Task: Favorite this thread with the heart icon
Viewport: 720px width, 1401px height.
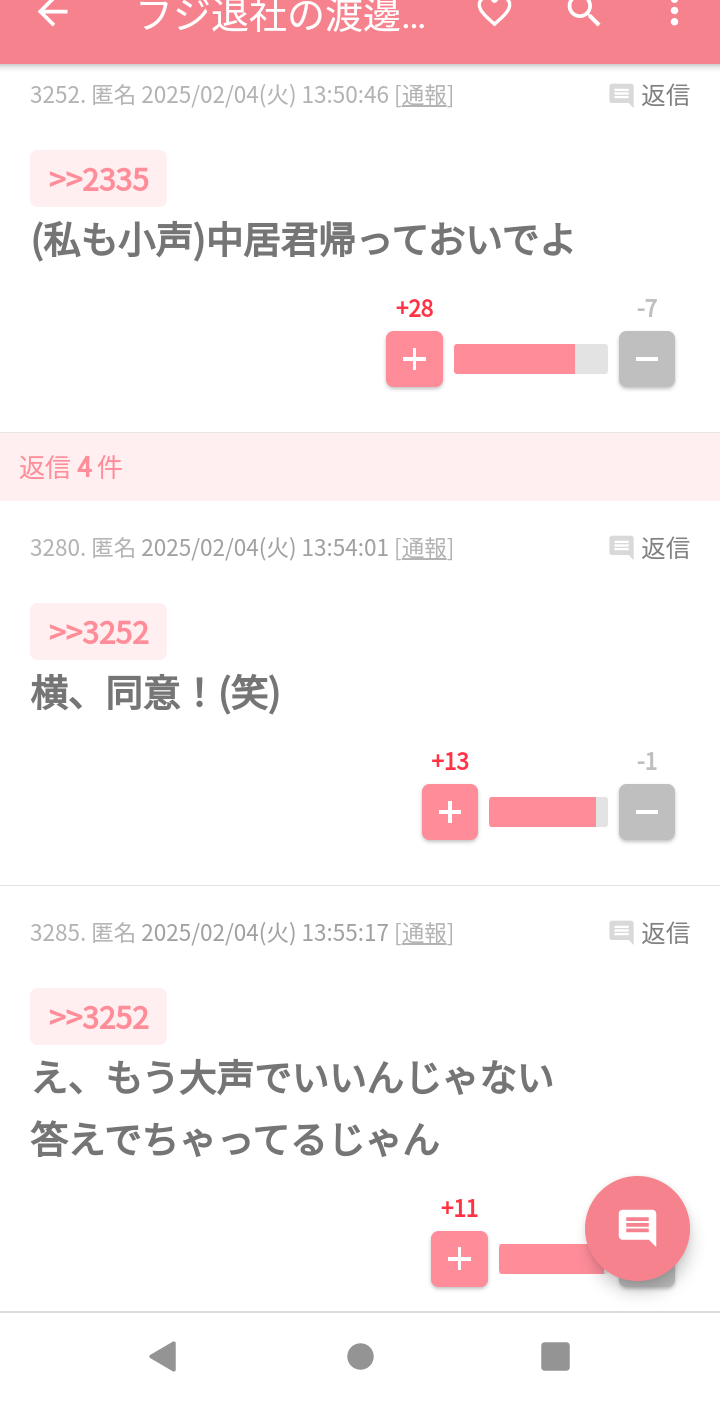Action: click(x=494, y=12)
